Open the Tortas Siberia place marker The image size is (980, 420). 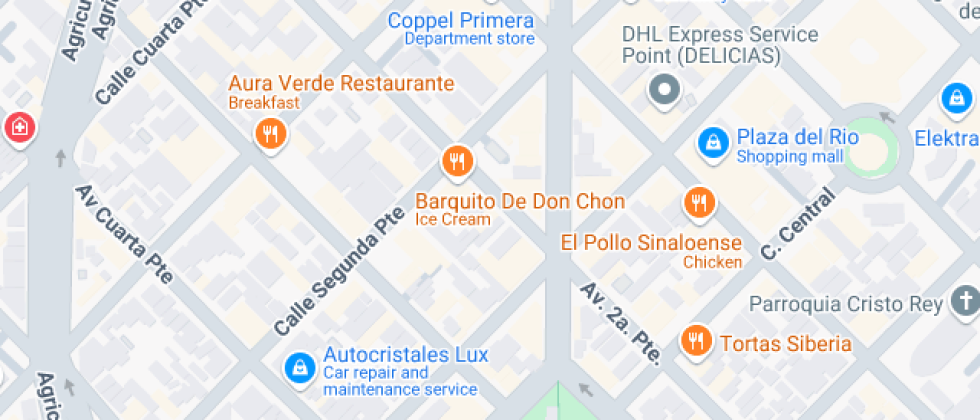(x=696, y=341)
